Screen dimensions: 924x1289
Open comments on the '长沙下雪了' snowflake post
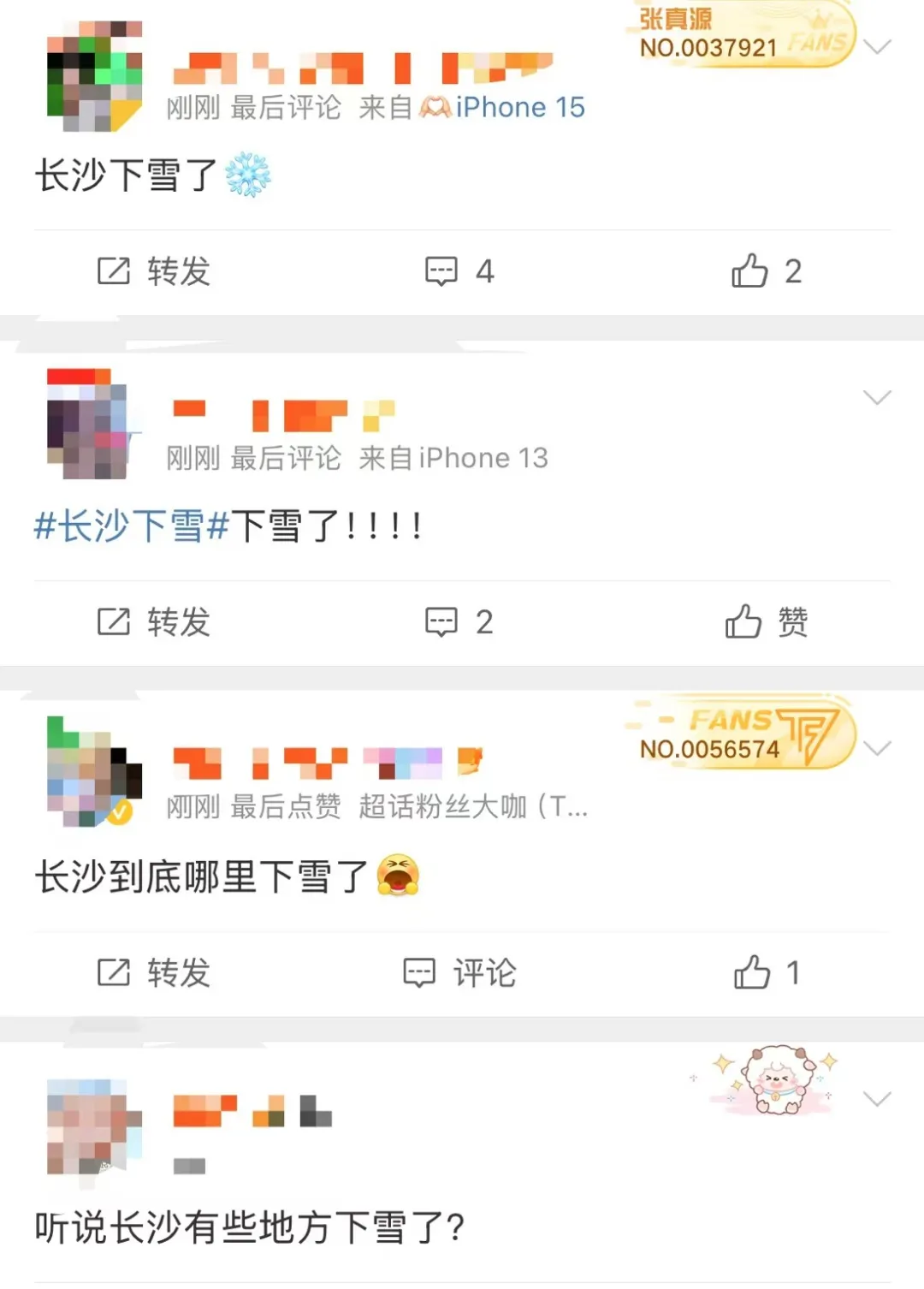click(x=459, y=271)
